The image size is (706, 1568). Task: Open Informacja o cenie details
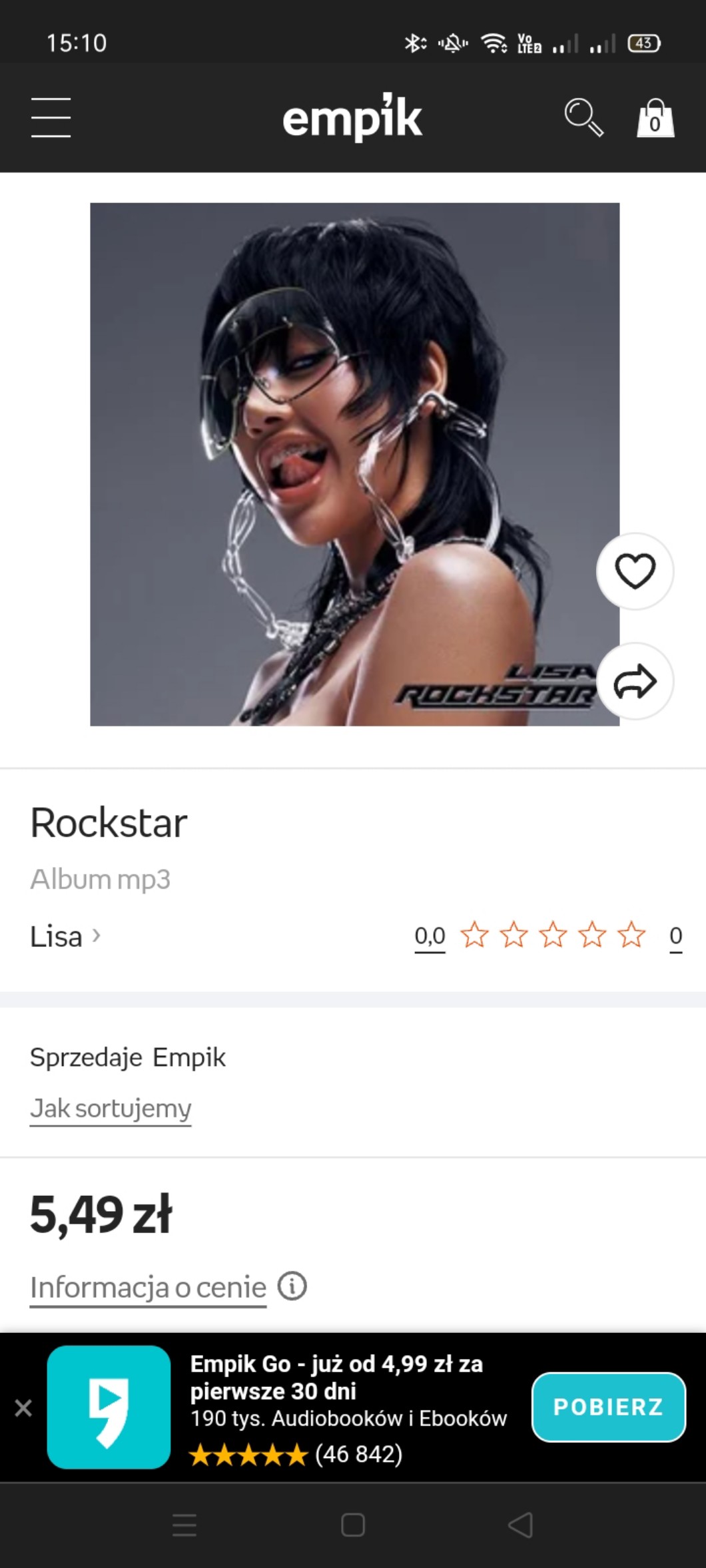tap(149, 1287)
